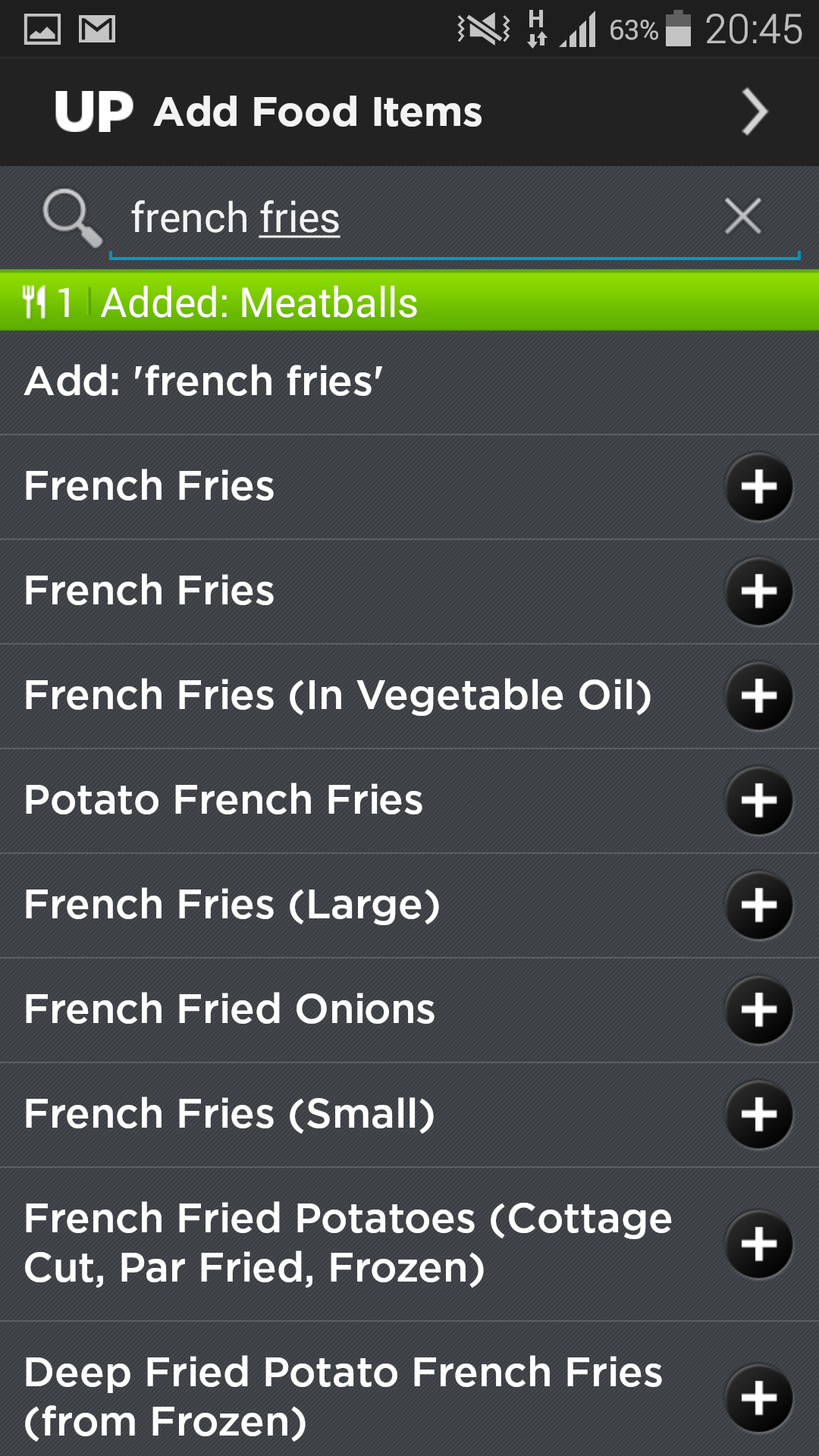Tap the forward arrow to proceed
This screenshot has height=1456, width=819.
coord(754,112)
